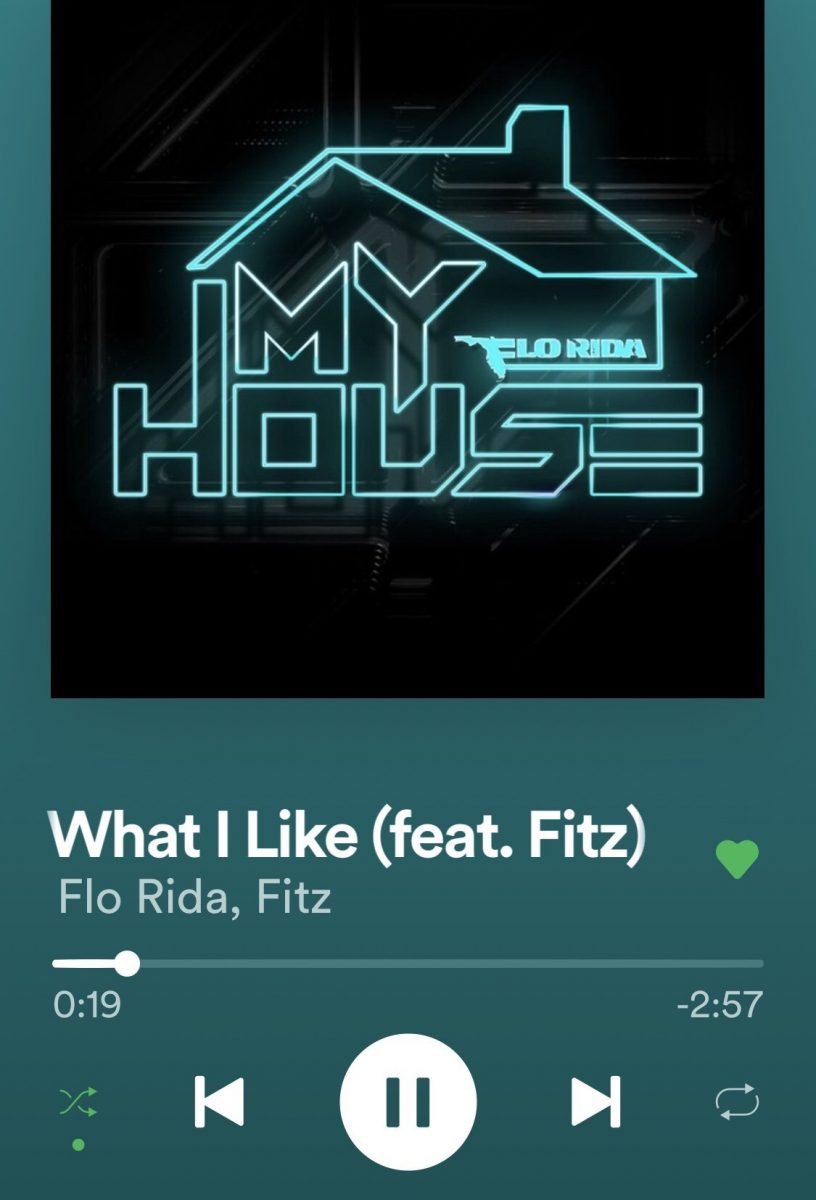The width and height of the screenshot is (816, 1200).
Task: Enable repeat for playback
Action: (737, 1103)
